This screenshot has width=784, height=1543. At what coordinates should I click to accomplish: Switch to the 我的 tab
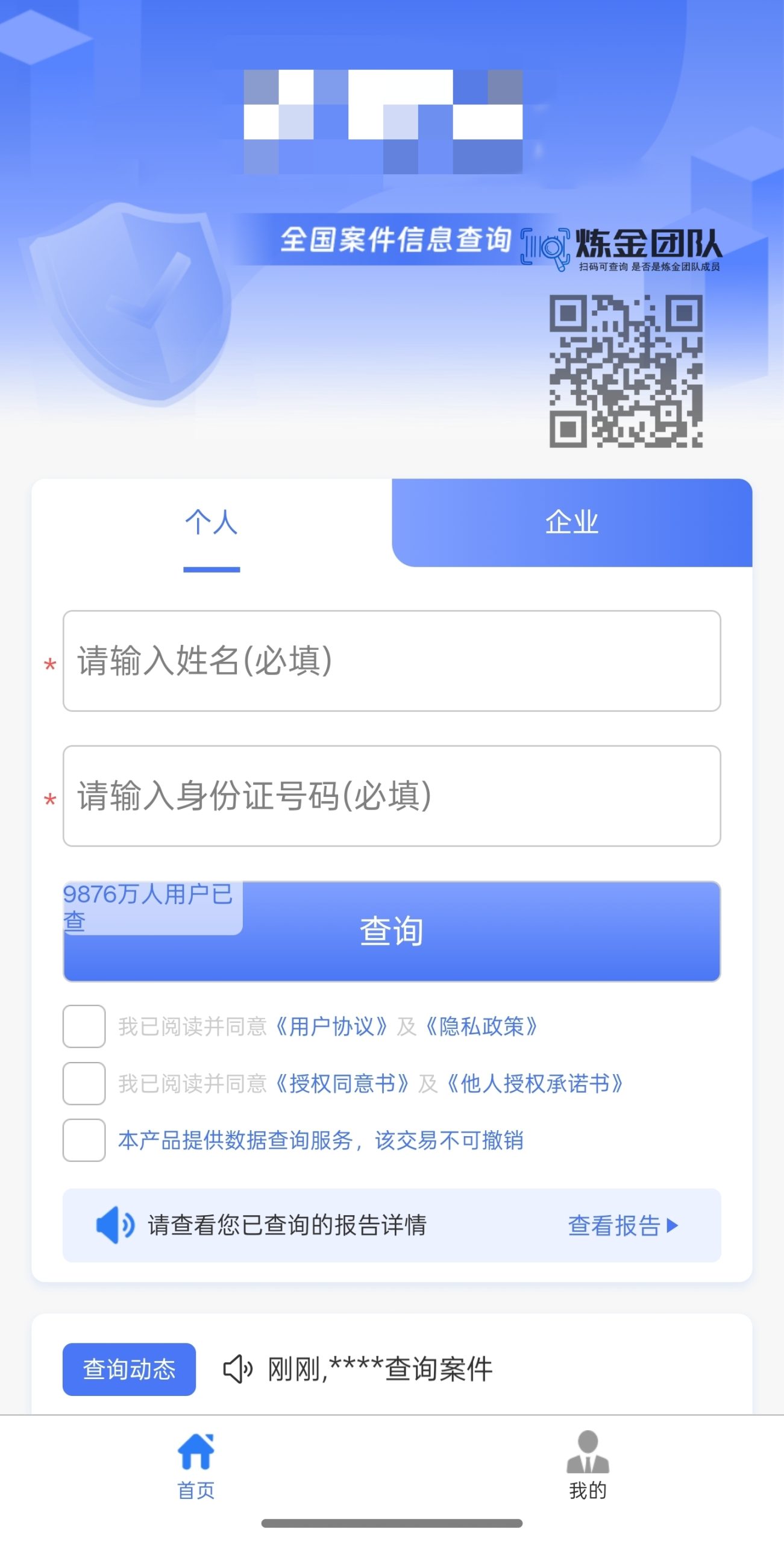point(588,1465)
